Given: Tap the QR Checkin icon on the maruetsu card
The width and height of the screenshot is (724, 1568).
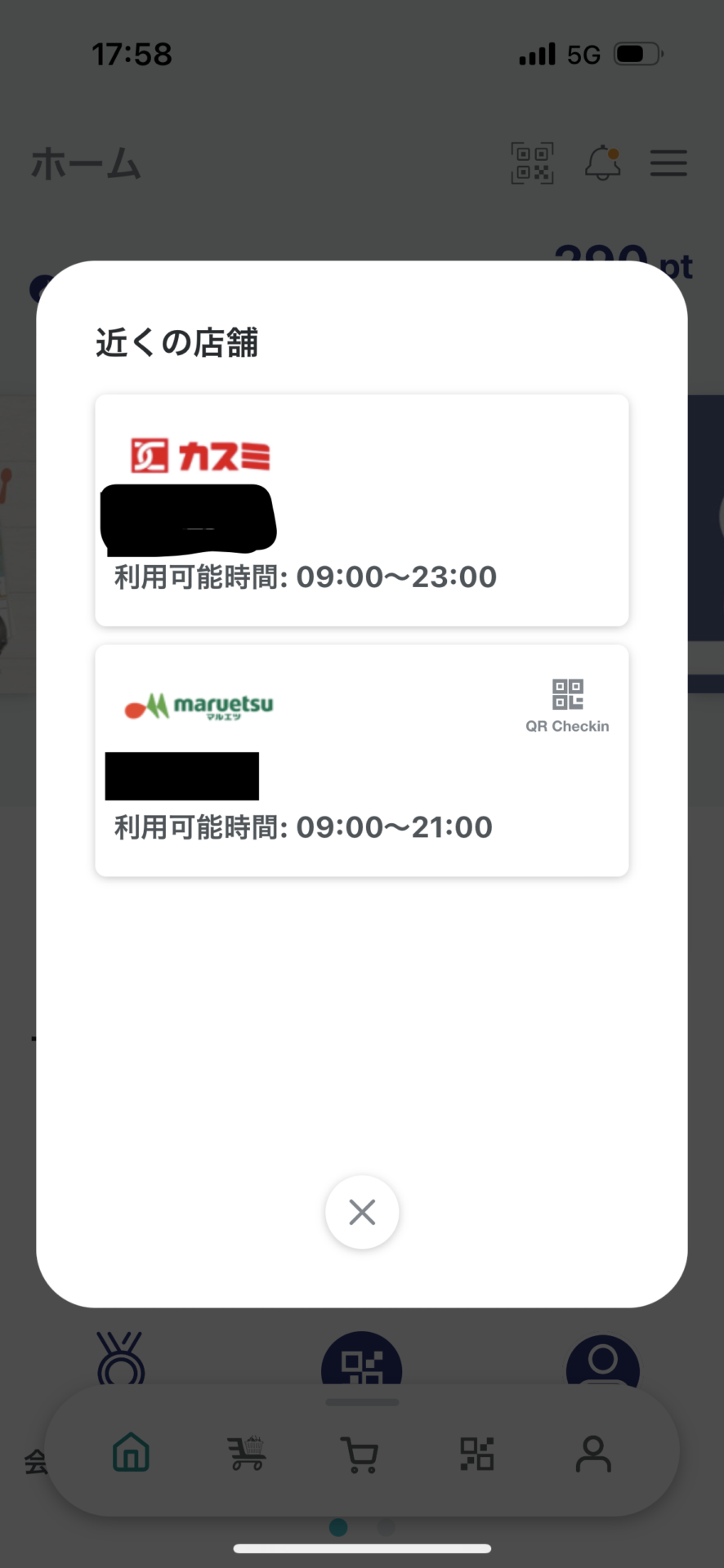Looking at the screenshot, I should coord(567,695).
